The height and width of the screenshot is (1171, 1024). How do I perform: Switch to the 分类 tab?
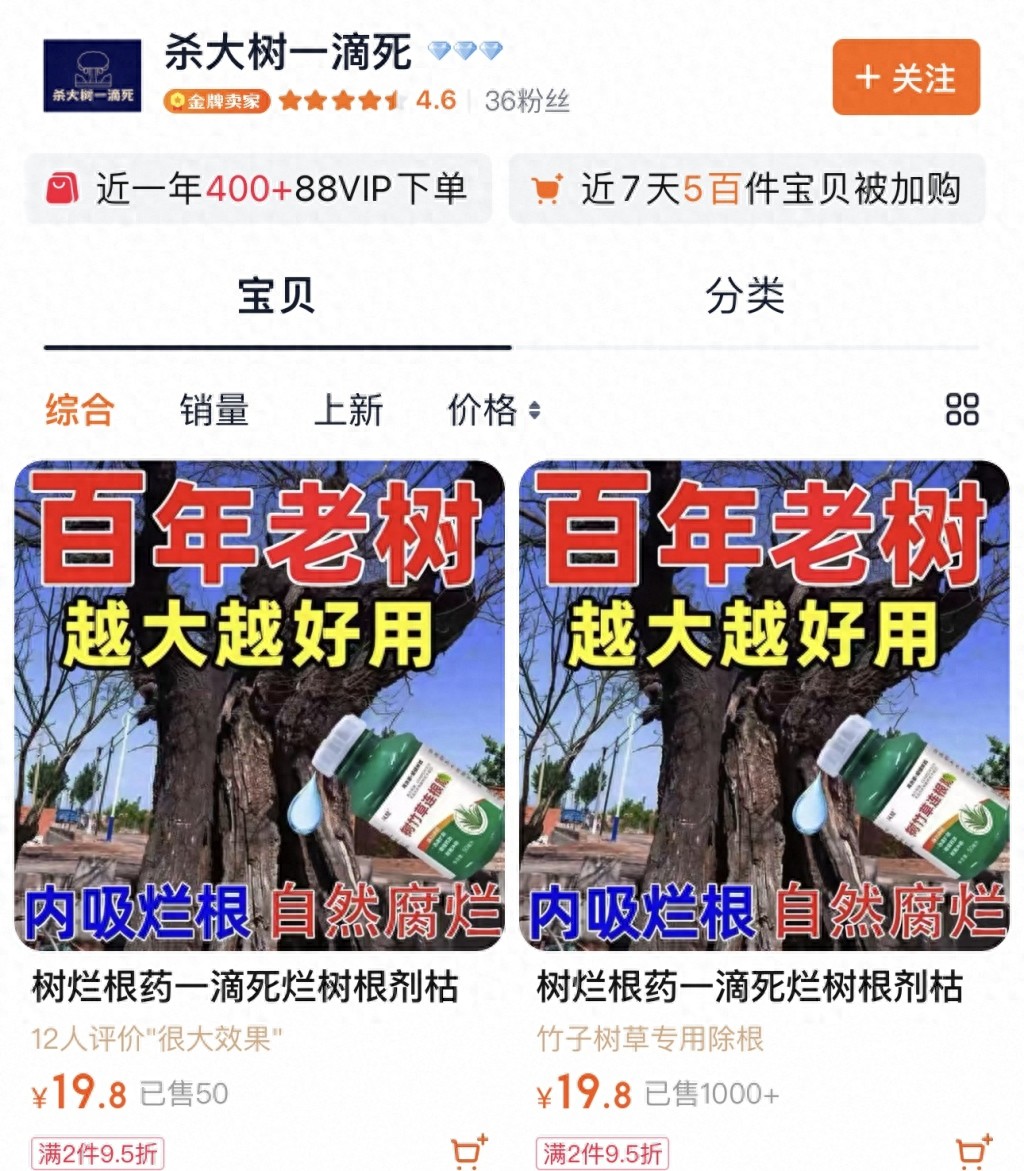pos(744,297)
